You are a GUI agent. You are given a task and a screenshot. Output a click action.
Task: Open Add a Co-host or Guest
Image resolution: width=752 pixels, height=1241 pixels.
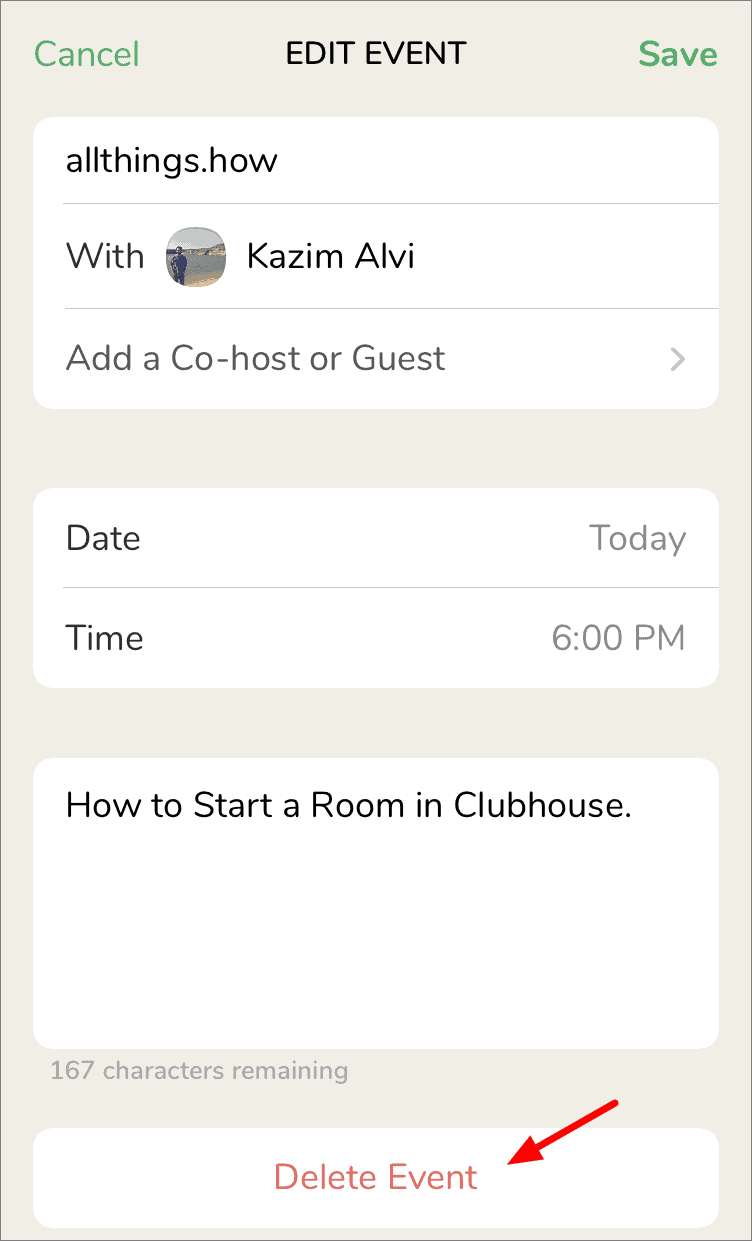(376, 358)
